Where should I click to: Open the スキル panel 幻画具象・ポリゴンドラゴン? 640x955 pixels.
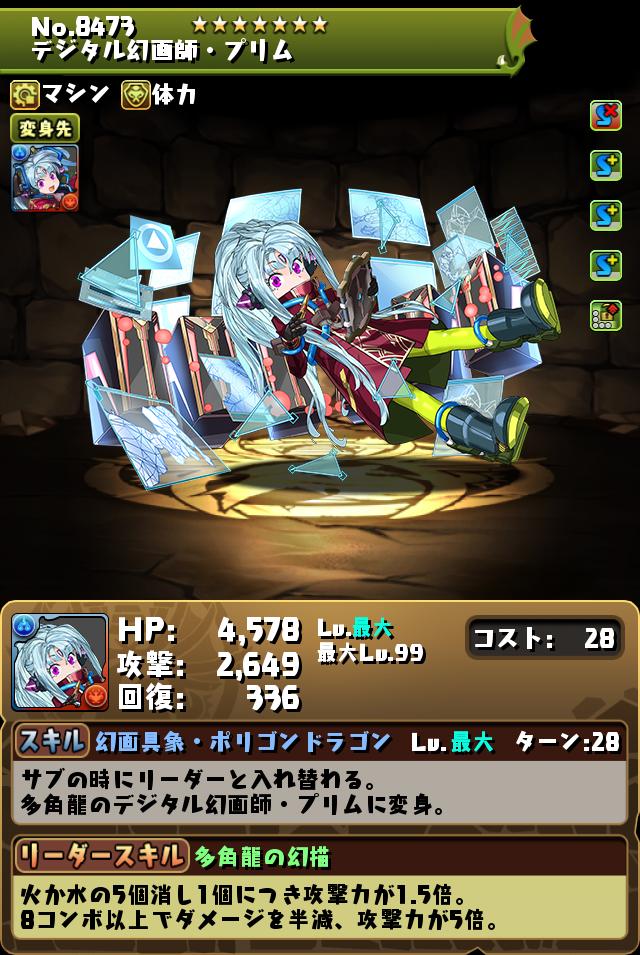pyautogui.click(x=319, y=742)
